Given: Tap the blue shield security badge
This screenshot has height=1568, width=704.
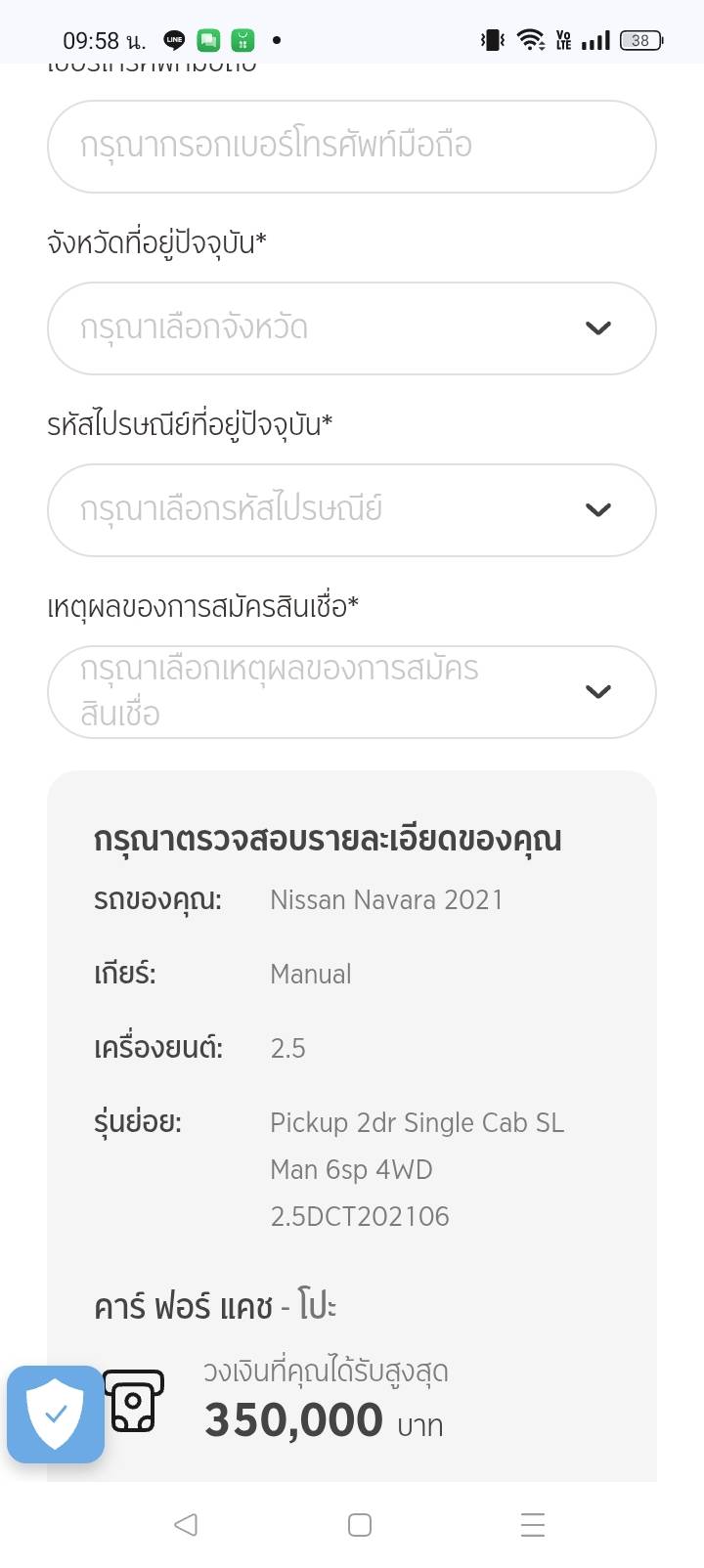Looking at the screenshot, I should pos(56,1414).
